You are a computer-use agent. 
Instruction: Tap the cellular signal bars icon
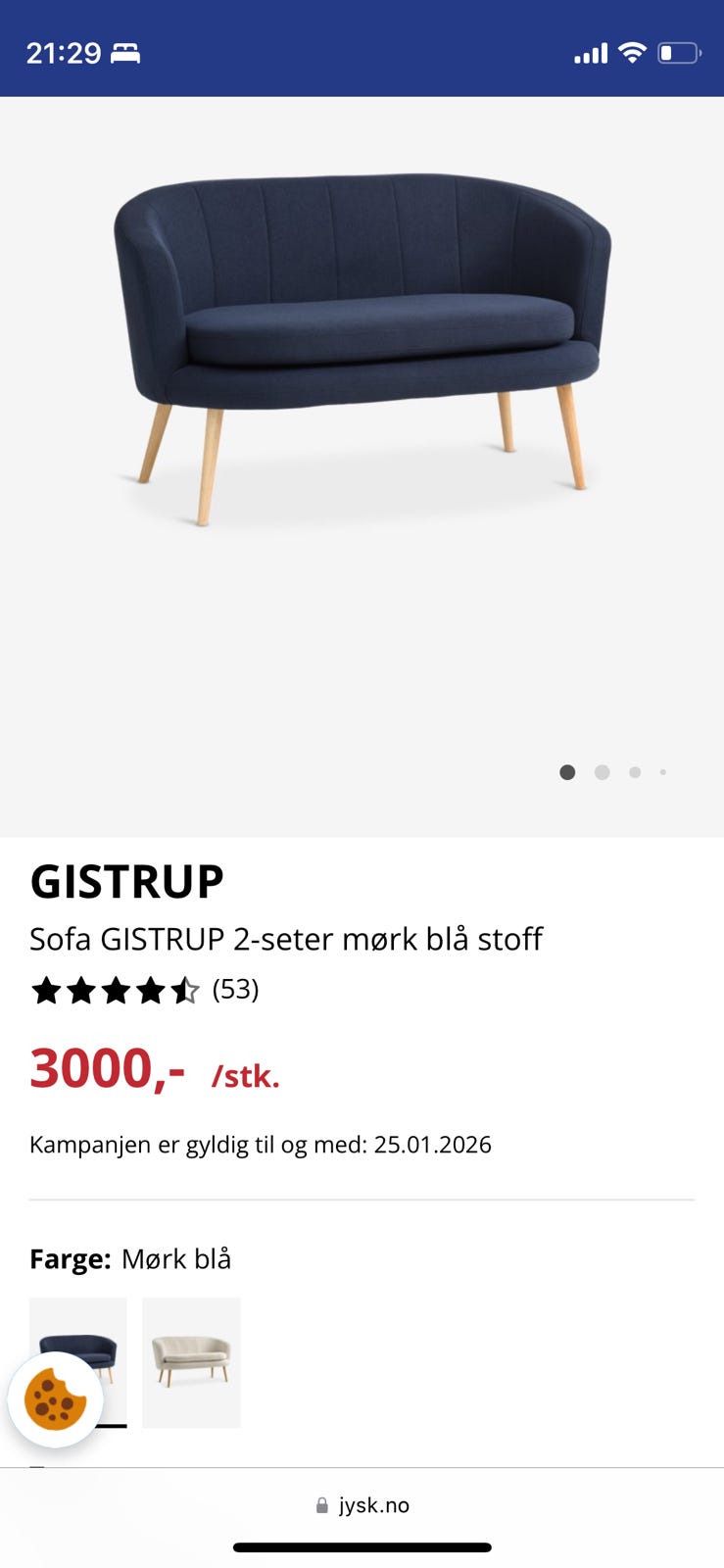pos(589,54)
